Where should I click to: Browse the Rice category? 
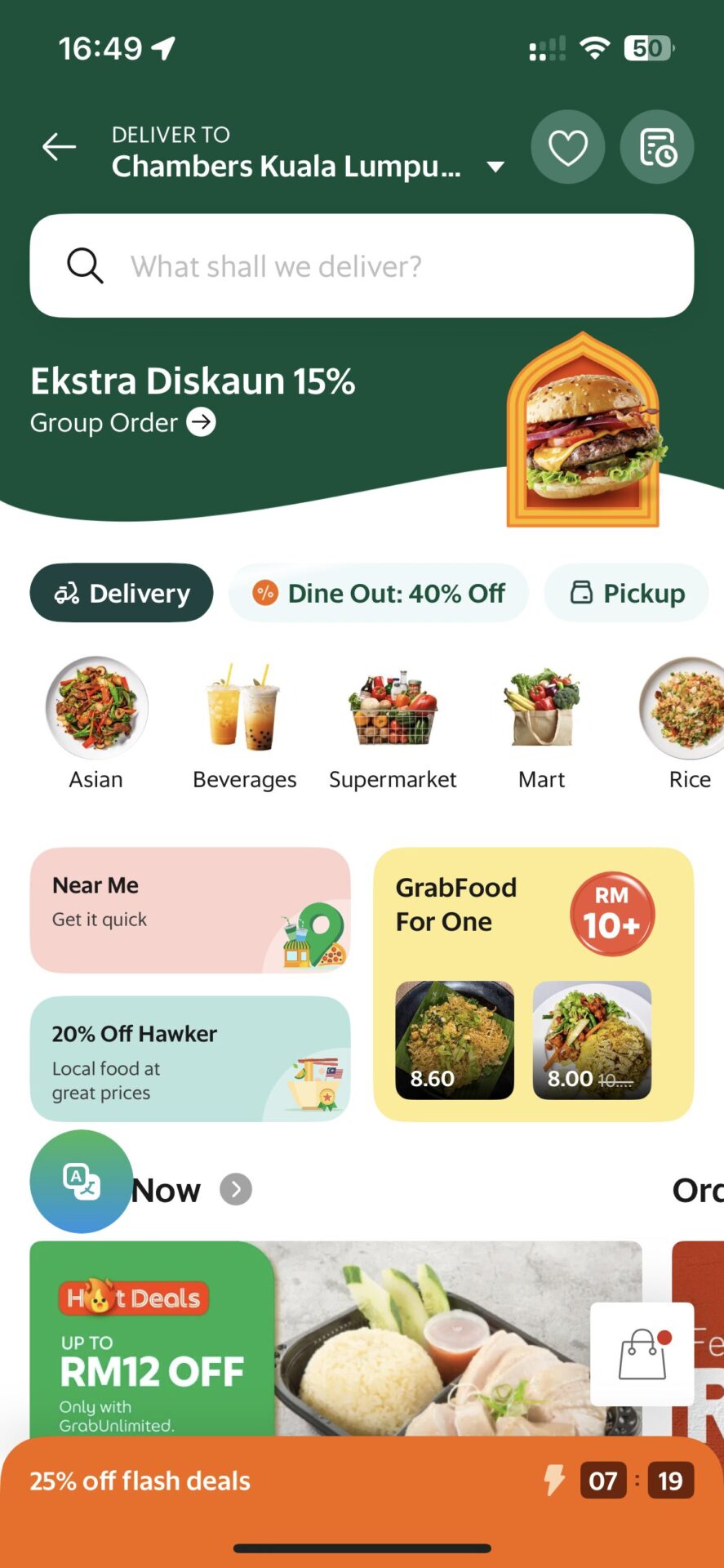[x=688, y=723]
